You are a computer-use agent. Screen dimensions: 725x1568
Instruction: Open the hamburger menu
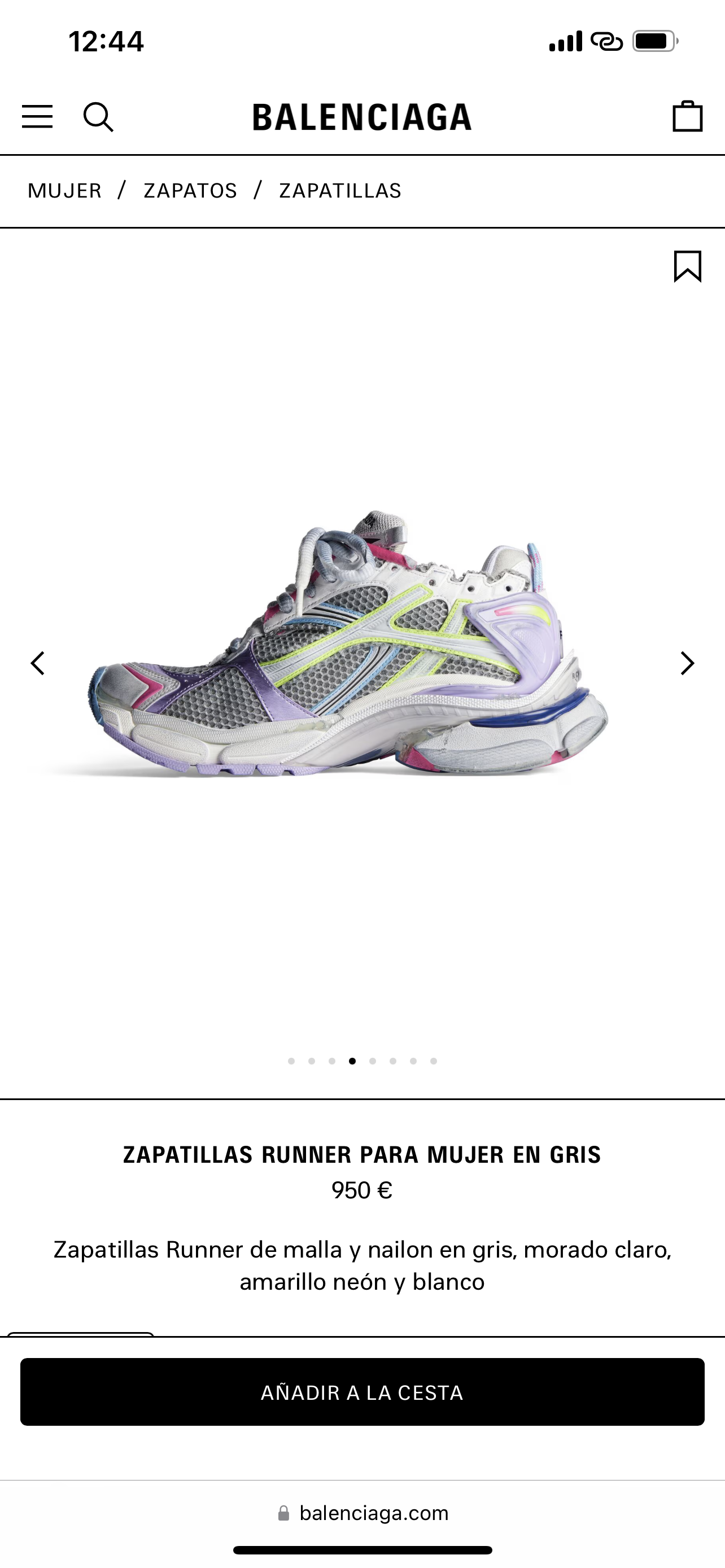click(x=37, y=116)
